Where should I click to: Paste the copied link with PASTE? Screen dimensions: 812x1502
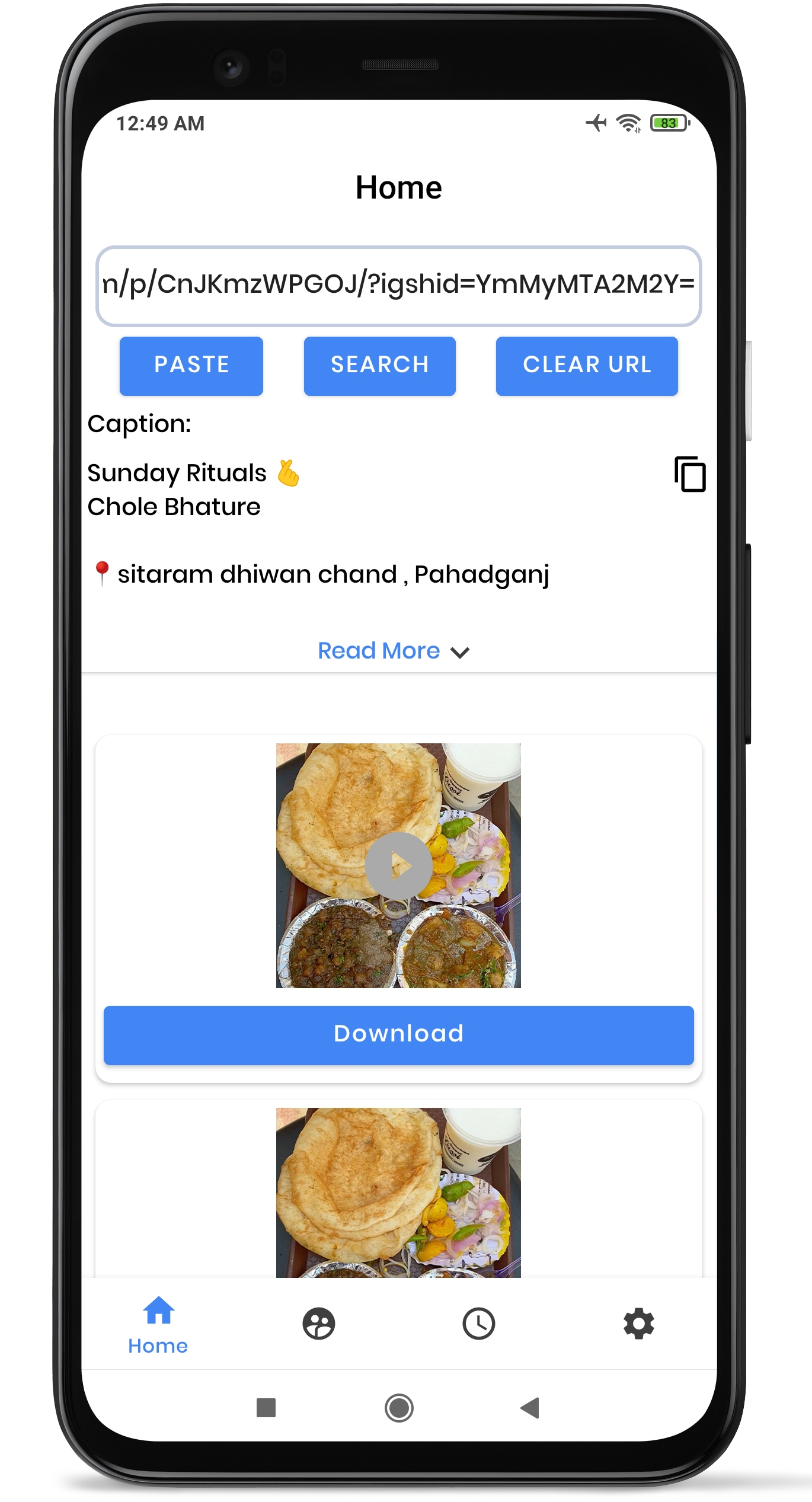[x=191, y=366]
